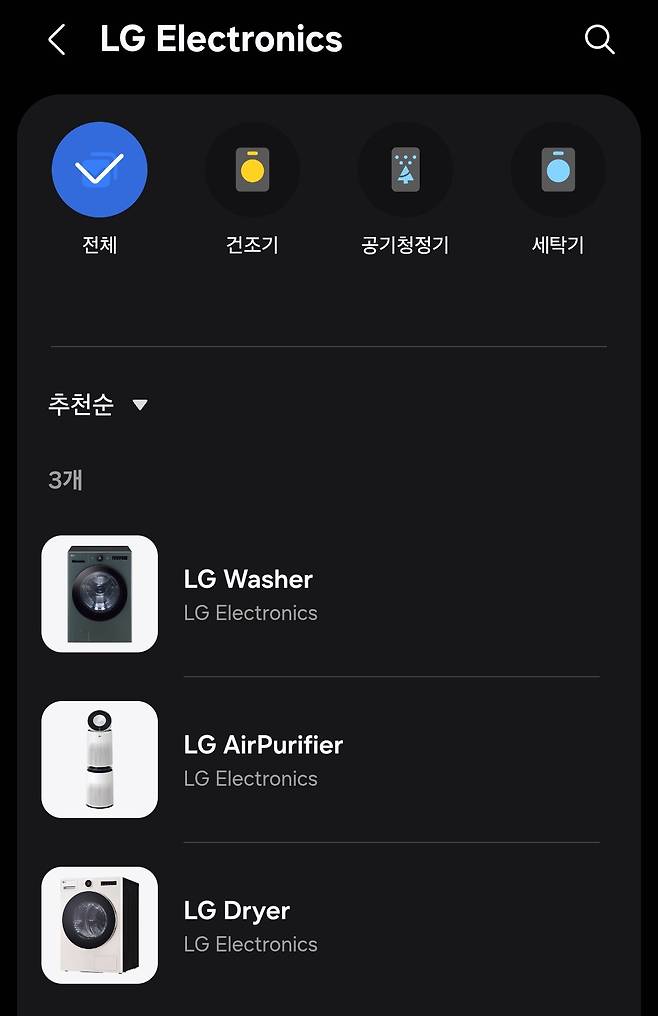Filter devices by 세탁기
Image resolution: width=658 pixels, height=1016 pixels.
click(x=558, y=171)
